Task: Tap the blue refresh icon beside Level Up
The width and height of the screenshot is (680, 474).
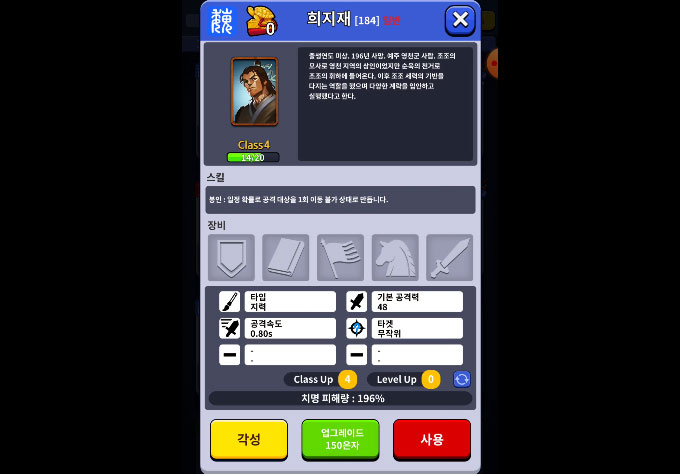Action: 461,379
